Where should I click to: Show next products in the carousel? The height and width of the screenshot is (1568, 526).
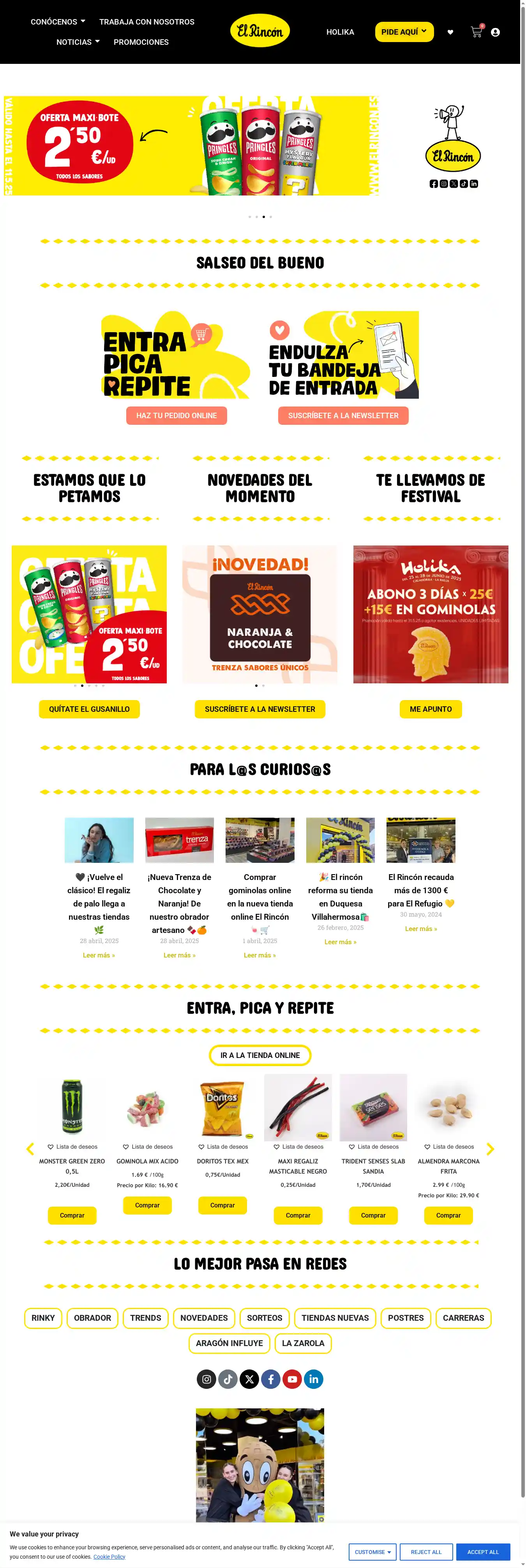point(490,1149)
